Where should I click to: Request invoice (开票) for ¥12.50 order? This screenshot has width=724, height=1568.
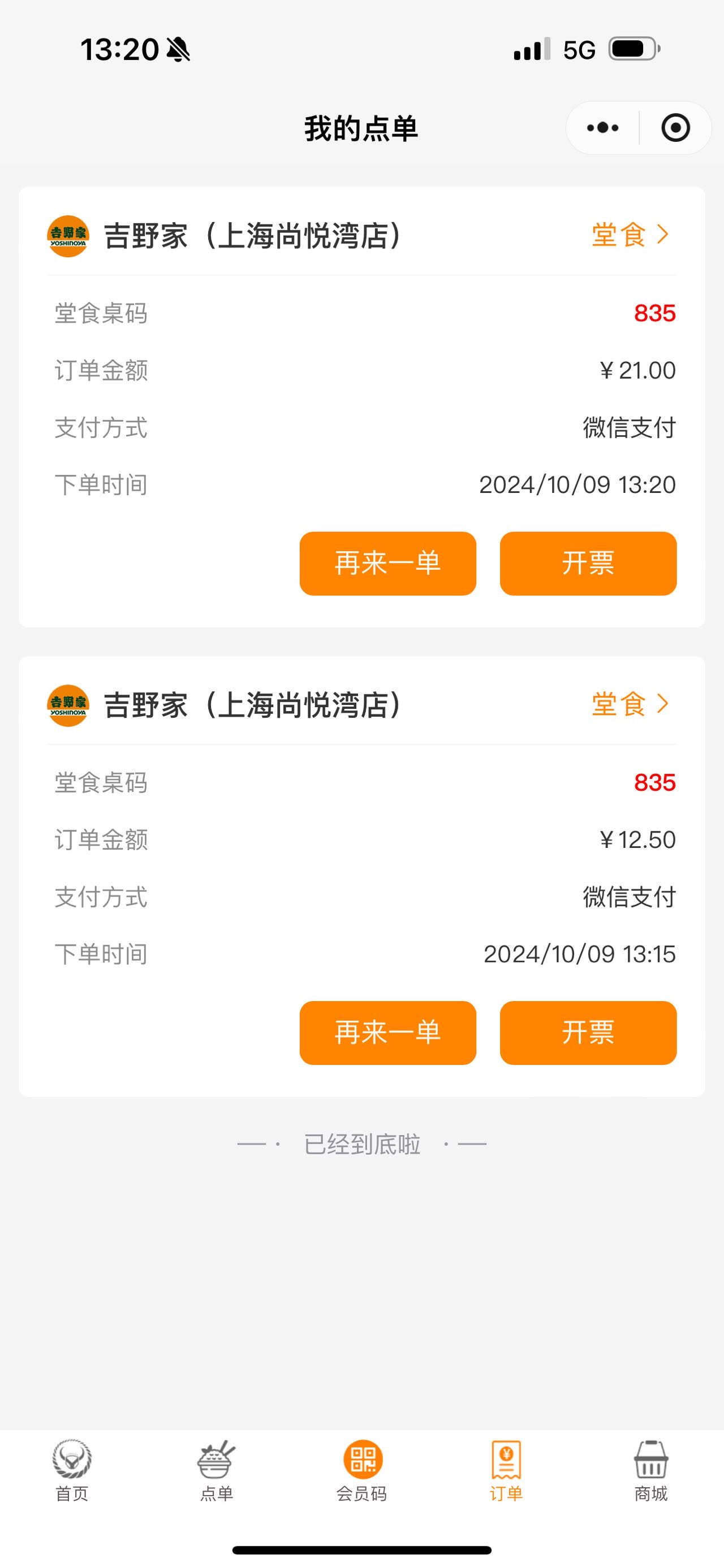[x=588, y=1032]
